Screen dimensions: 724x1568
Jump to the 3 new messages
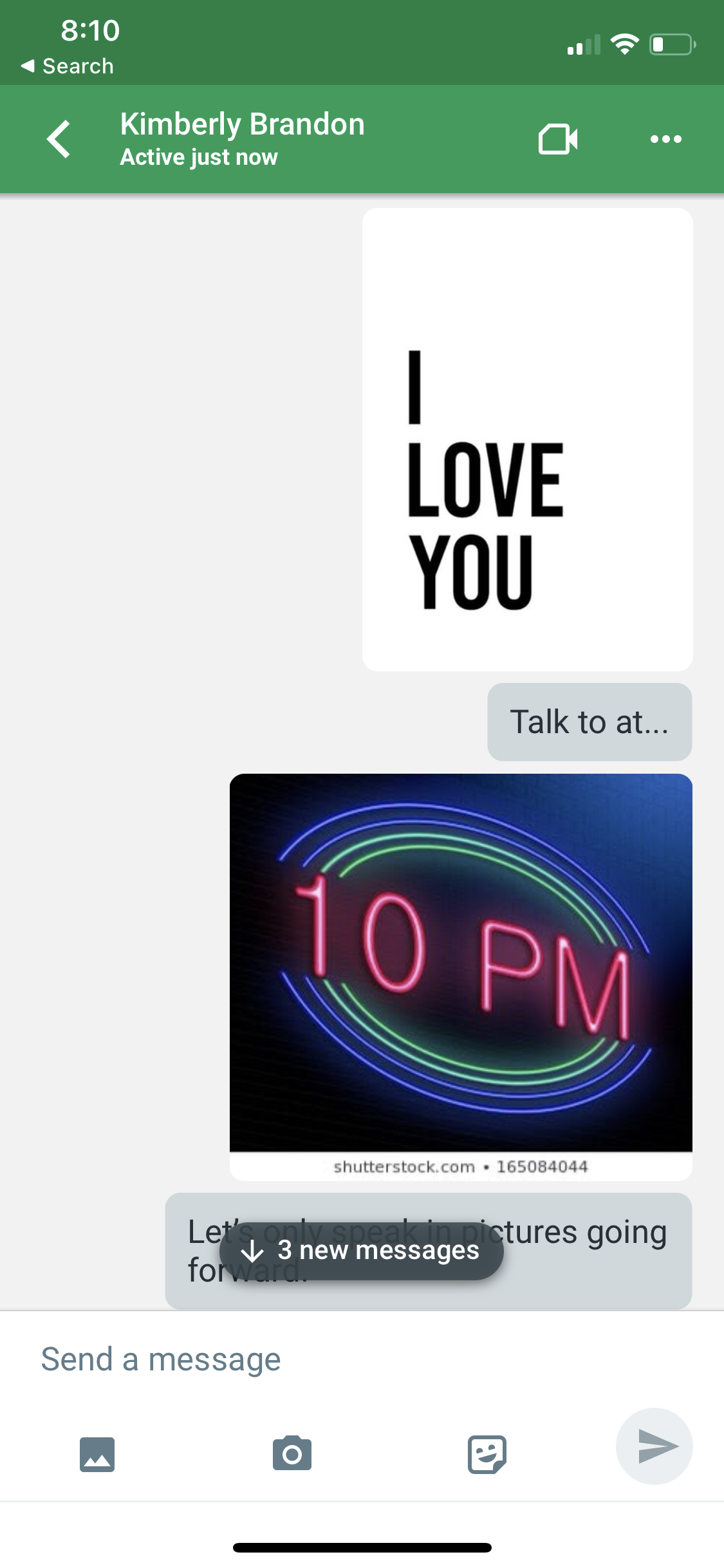pyautogui.click(x=362, y=1251)
